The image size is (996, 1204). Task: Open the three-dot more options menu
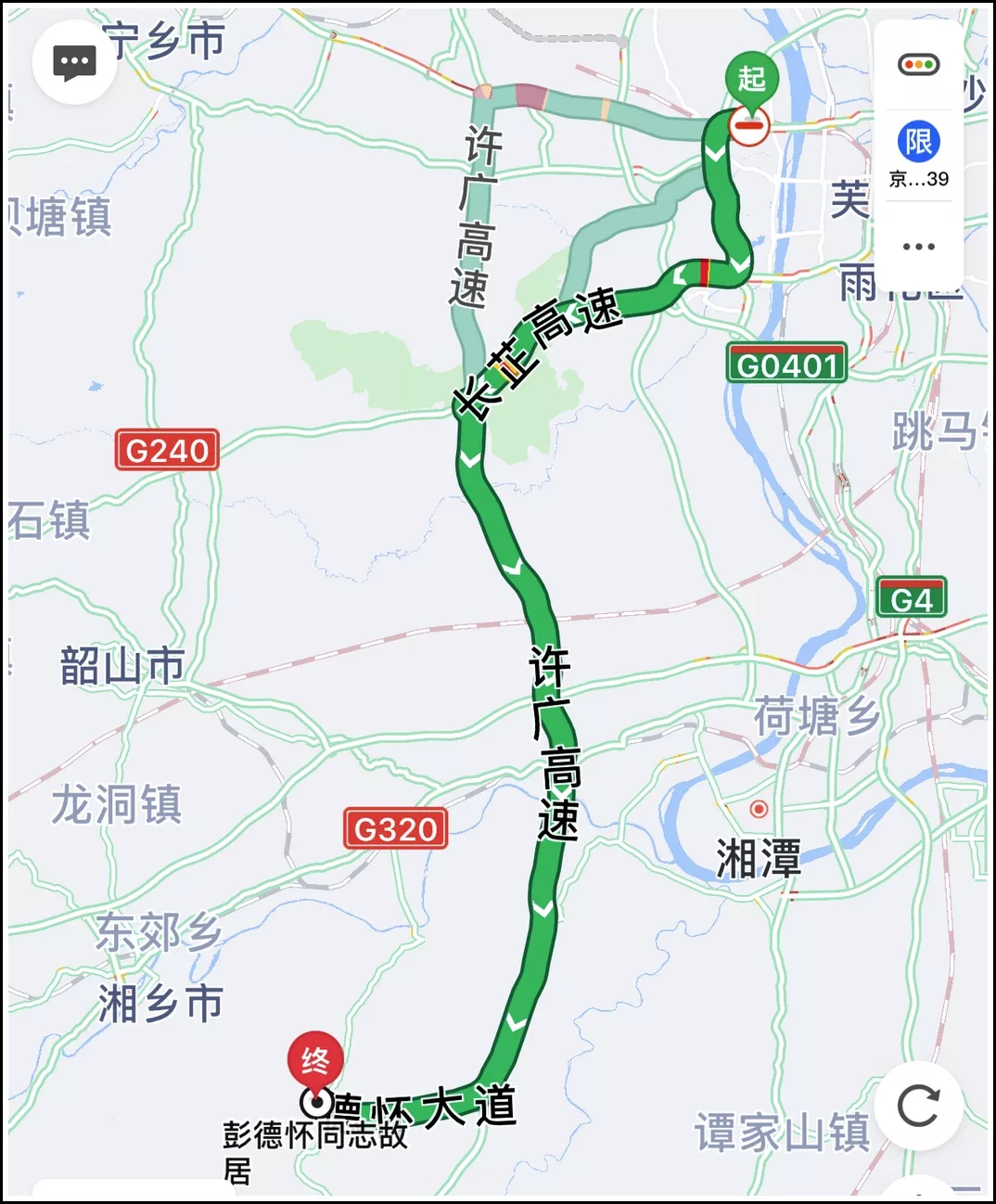pyautogui.click(x=918, y=247)
